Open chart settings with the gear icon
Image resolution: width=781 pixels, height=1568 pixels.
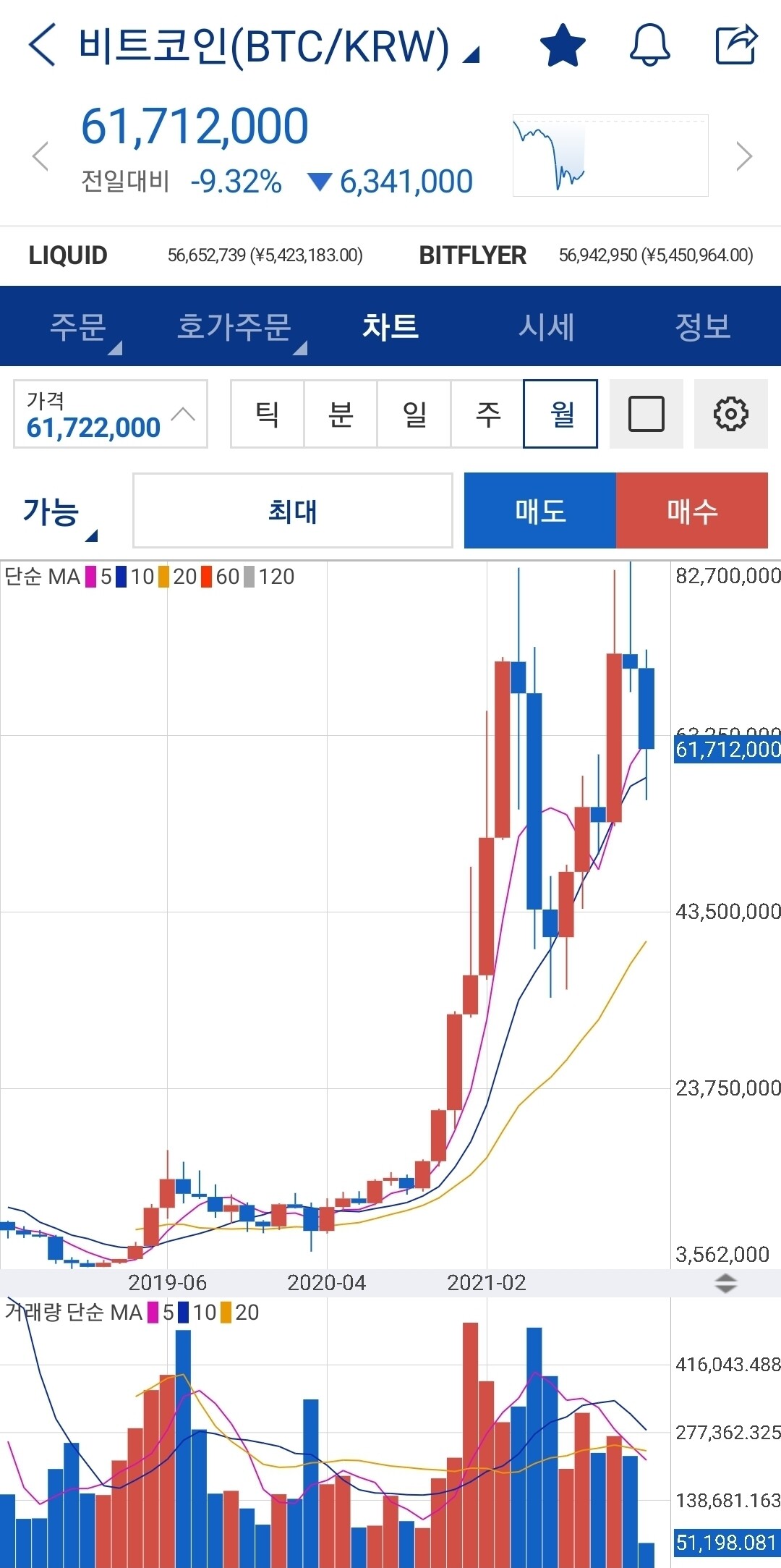pos(730,414)
